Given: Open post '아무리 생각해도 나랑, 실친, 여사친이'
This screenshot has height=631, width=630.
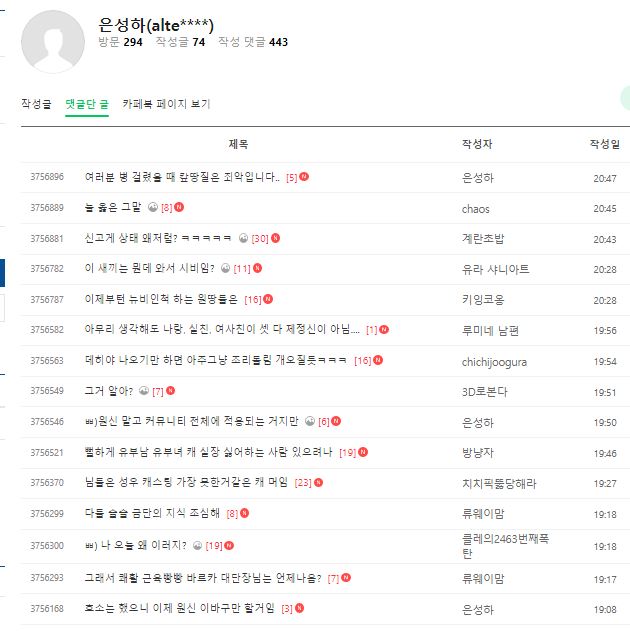Looking at the screenshot, I should [x=222, y=330].
